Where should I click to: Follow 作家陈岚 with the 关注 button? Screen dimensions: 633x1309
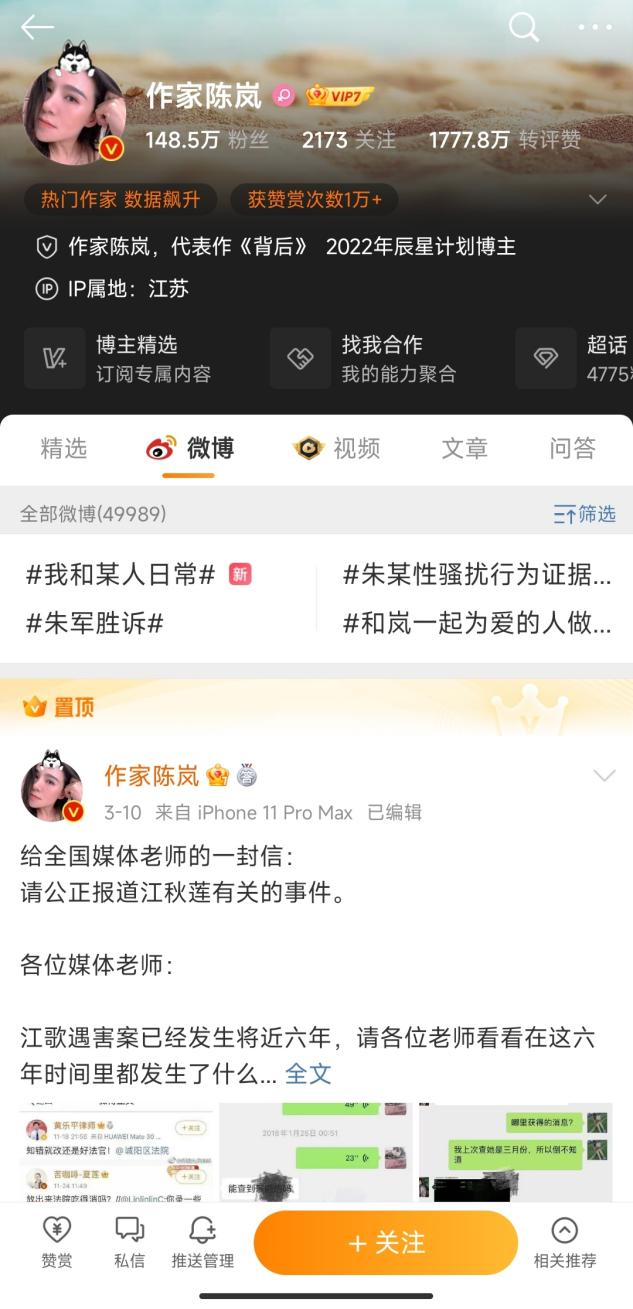point(386,1243)
